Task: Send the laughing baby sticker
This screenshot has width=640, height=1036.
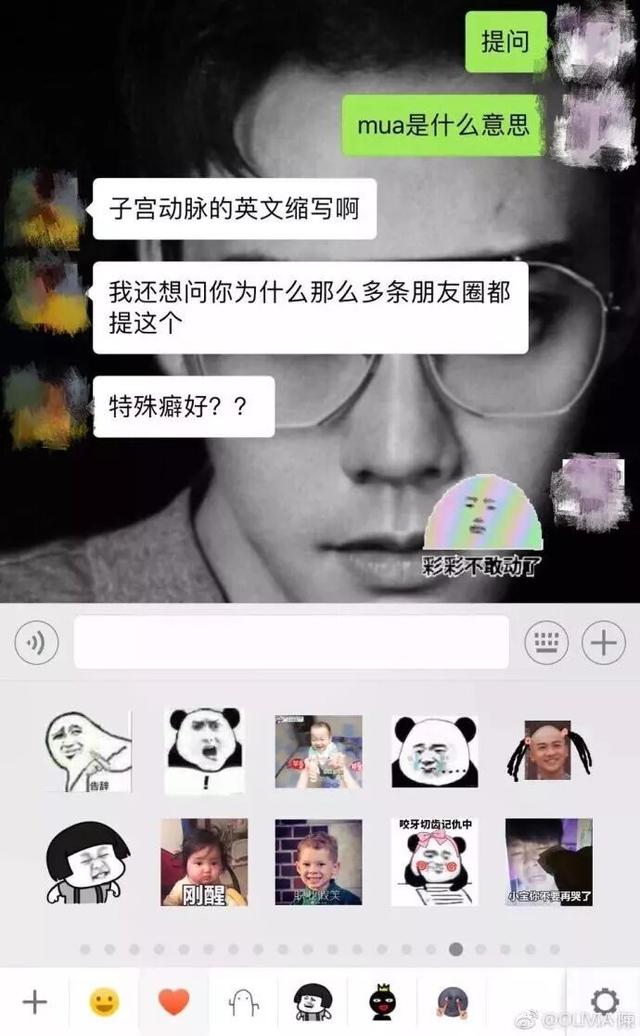Action: [x=319, y=751]
